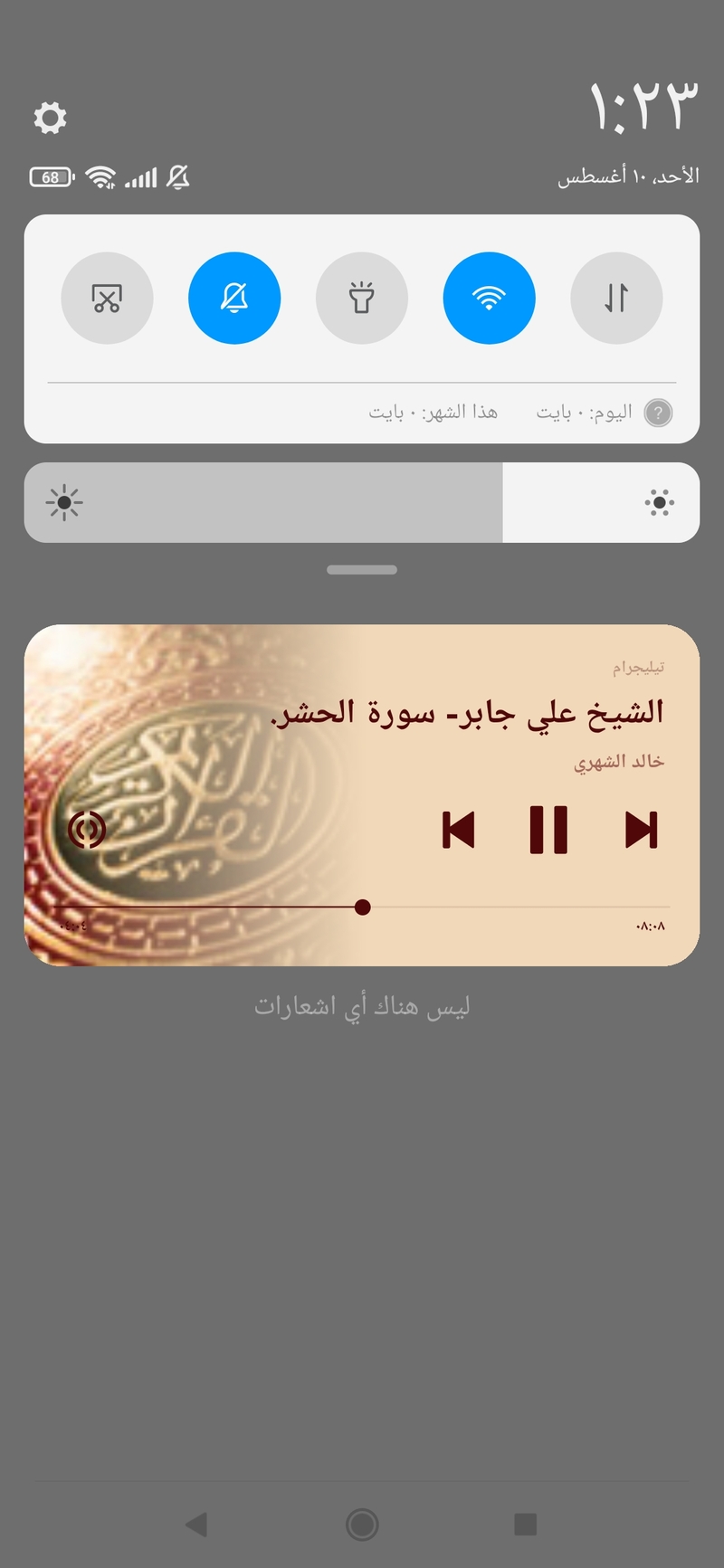Go back to the previous track
Viewport: 724px width, 1568px height.
[458, 830]
